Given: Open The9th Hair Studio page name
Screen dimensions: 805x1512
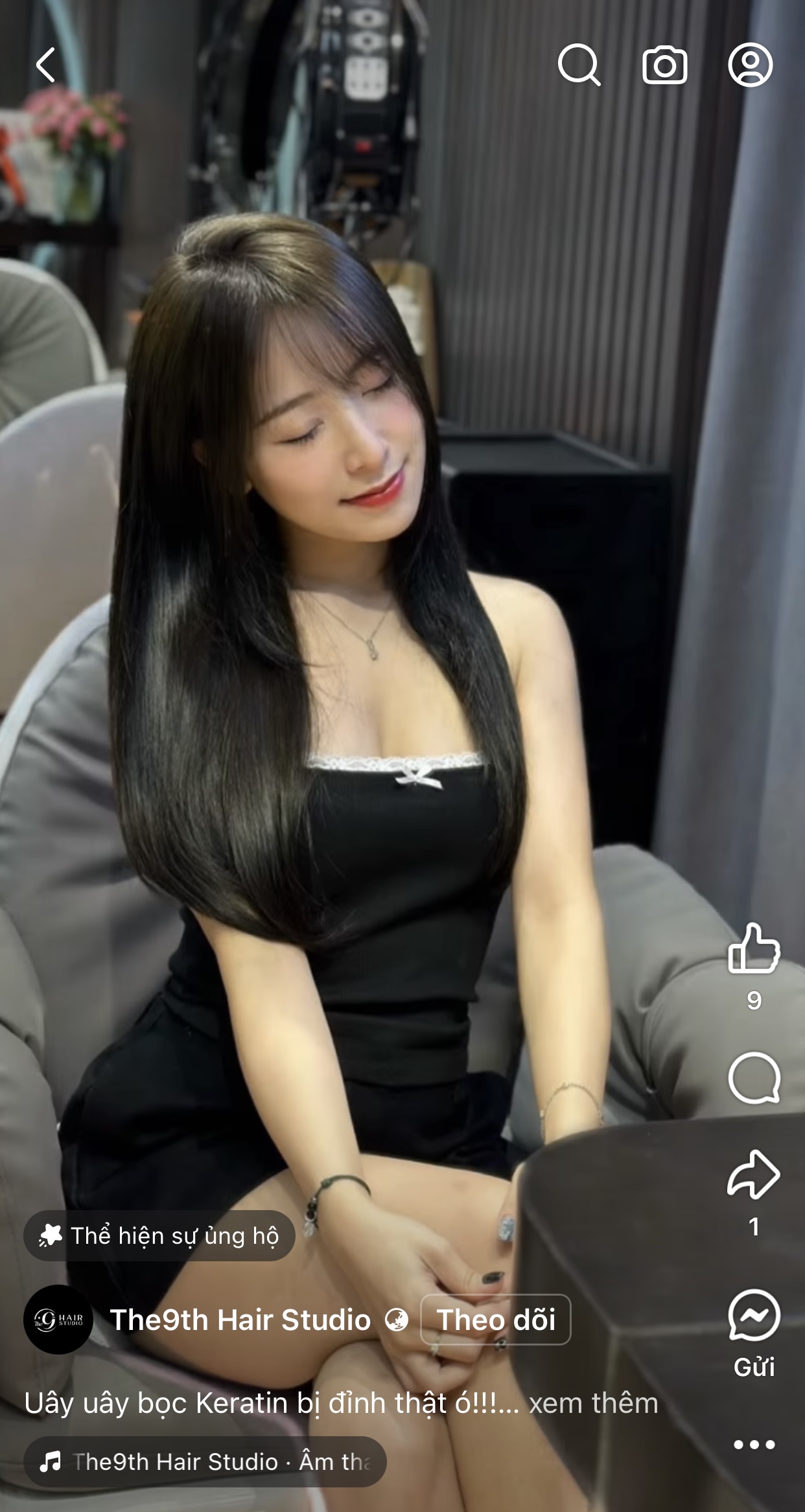Looking at the screenshot, I should coord(240,1320).
